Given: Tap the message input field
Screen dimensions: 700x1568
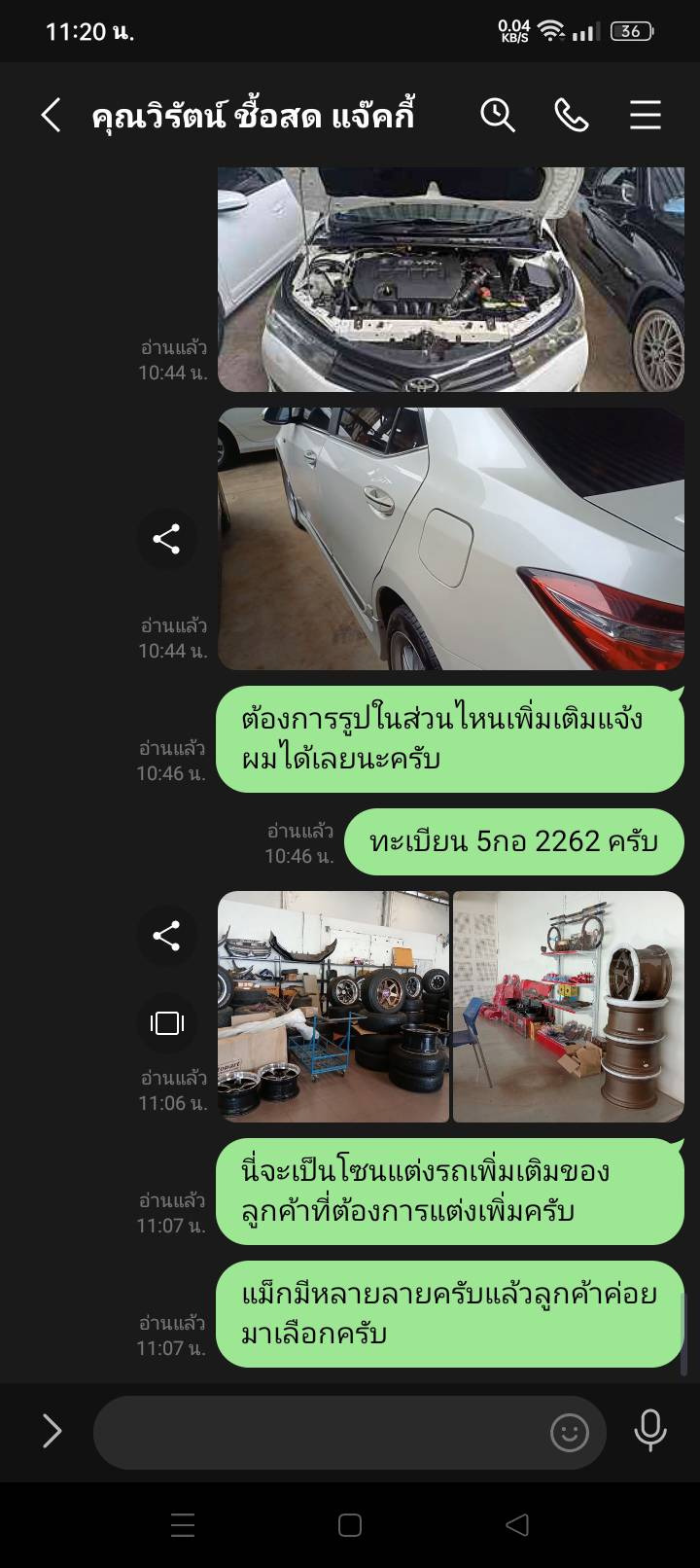Looking at the screenshot, I should tap(321, 1432).
